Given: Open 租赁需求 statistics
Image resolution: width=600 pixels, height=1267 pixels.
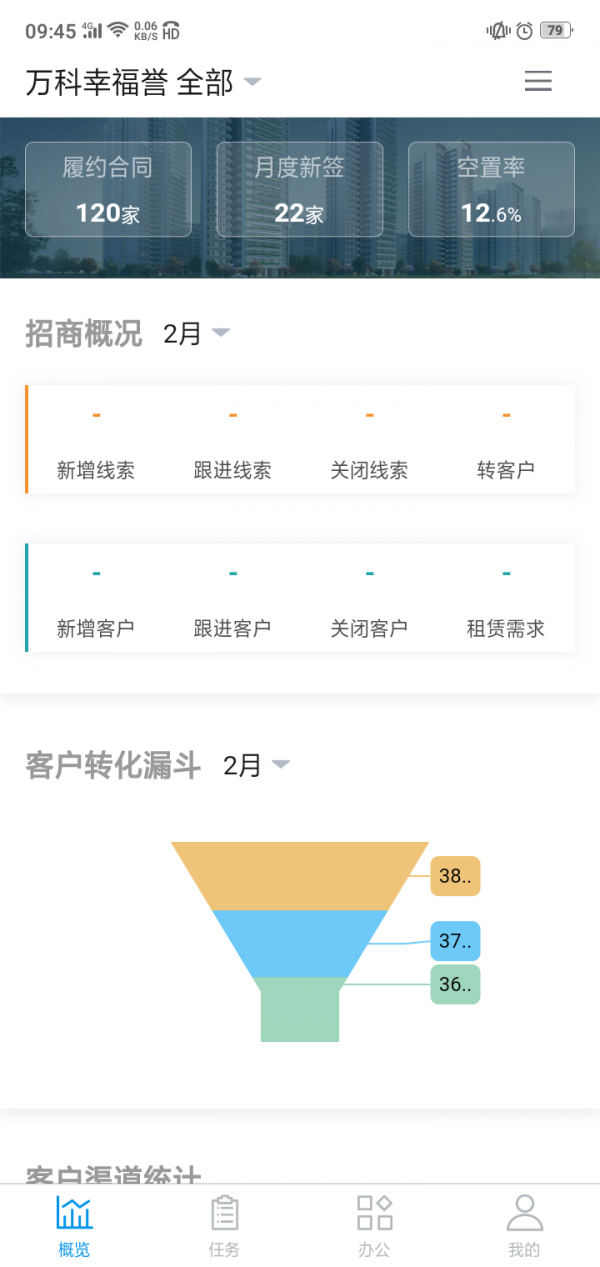Looking at the screenshot, I should 506,599.
